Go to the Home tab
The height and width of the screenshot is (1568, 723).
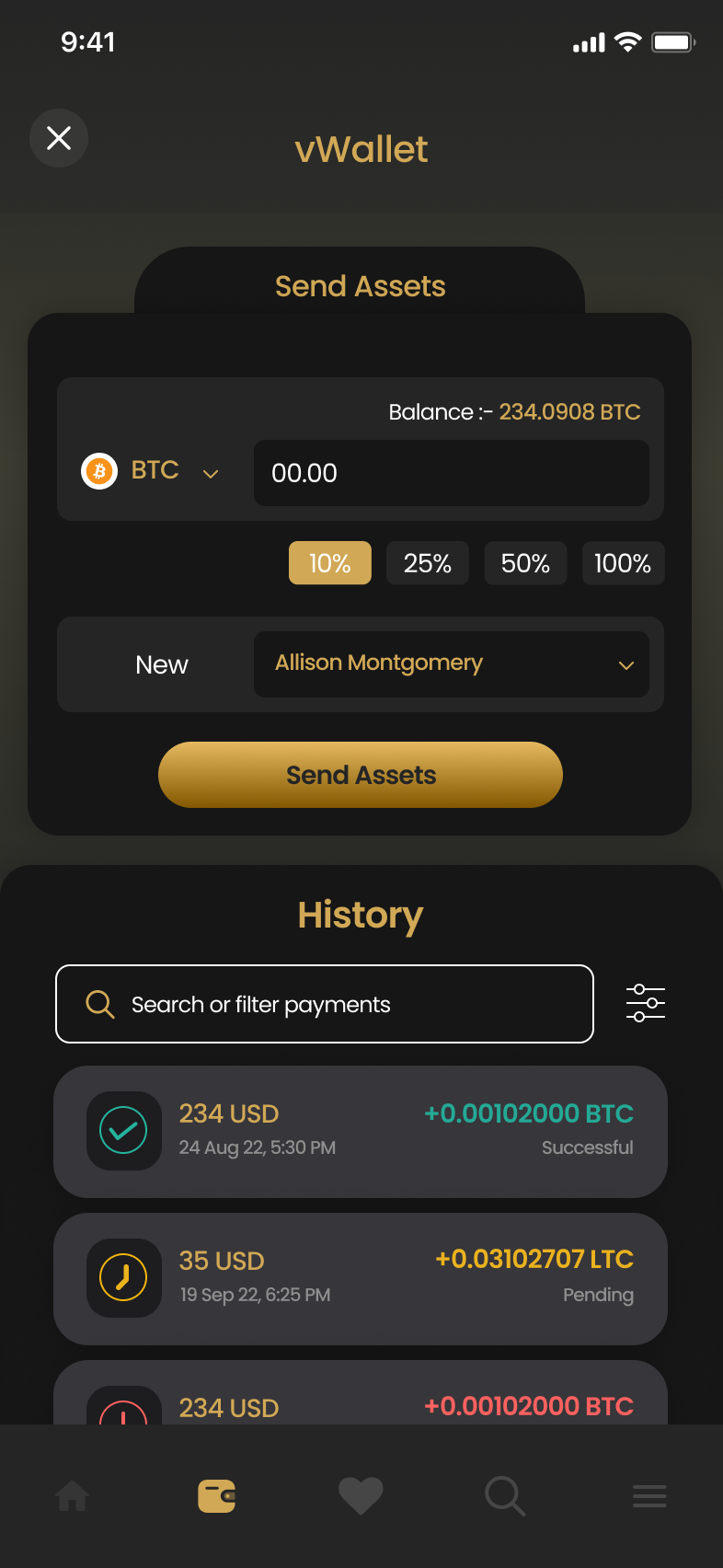coord(73,1496)
